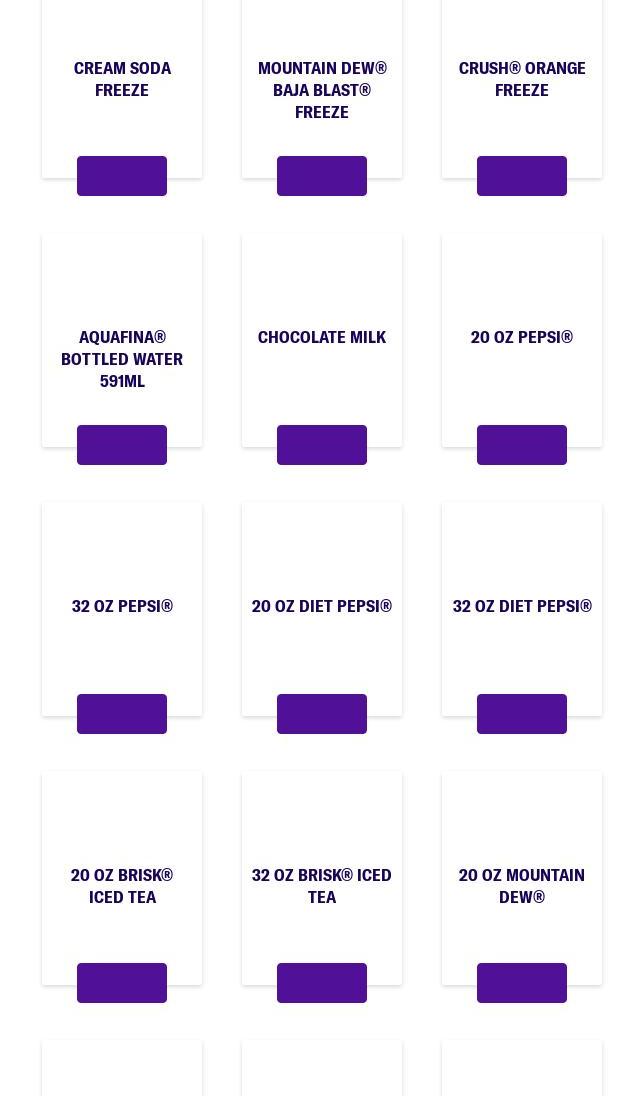The image size is (641, 1096).
Task: Tap the purple button under 32 oz Diet Pepsi
Action: coord(522,714)
